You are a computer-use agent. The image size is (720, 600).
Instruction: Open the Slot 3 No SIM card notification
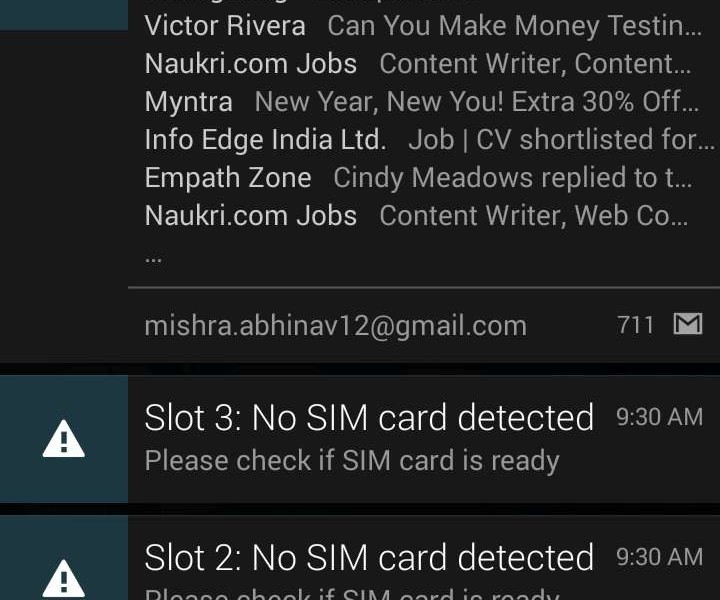click(368, 438)
